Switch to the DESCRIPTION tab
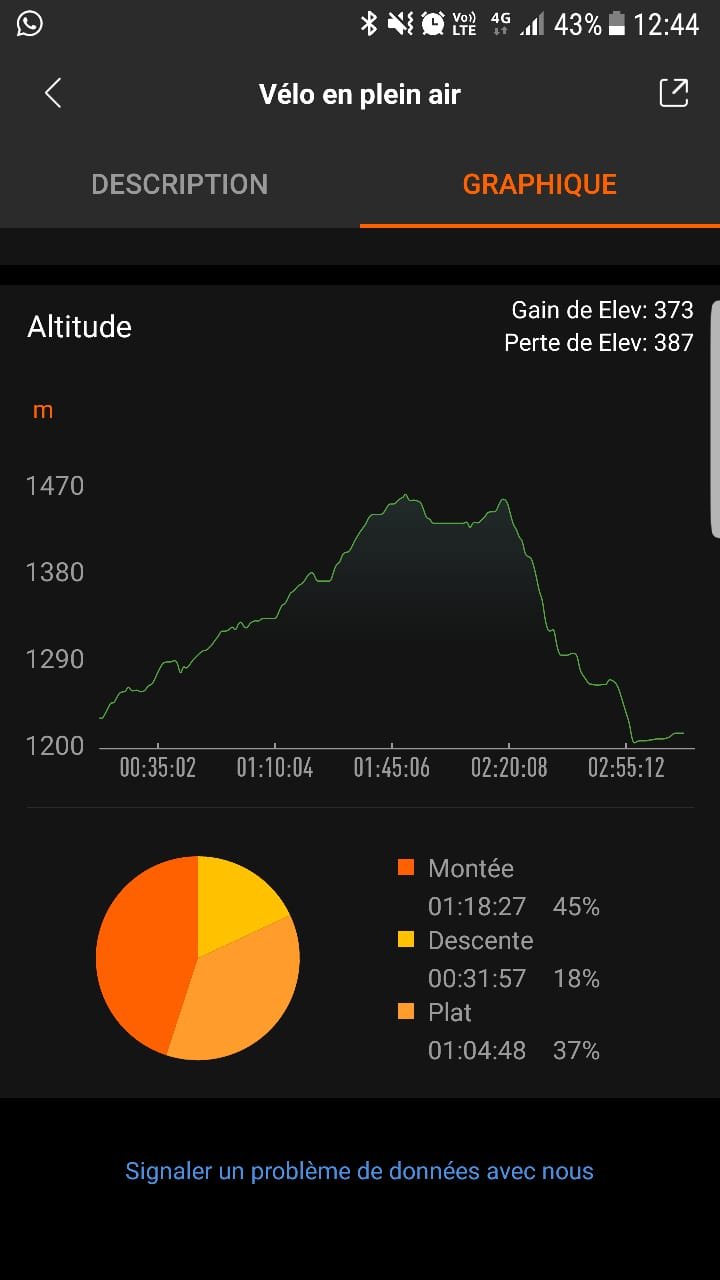 [180, 184]
